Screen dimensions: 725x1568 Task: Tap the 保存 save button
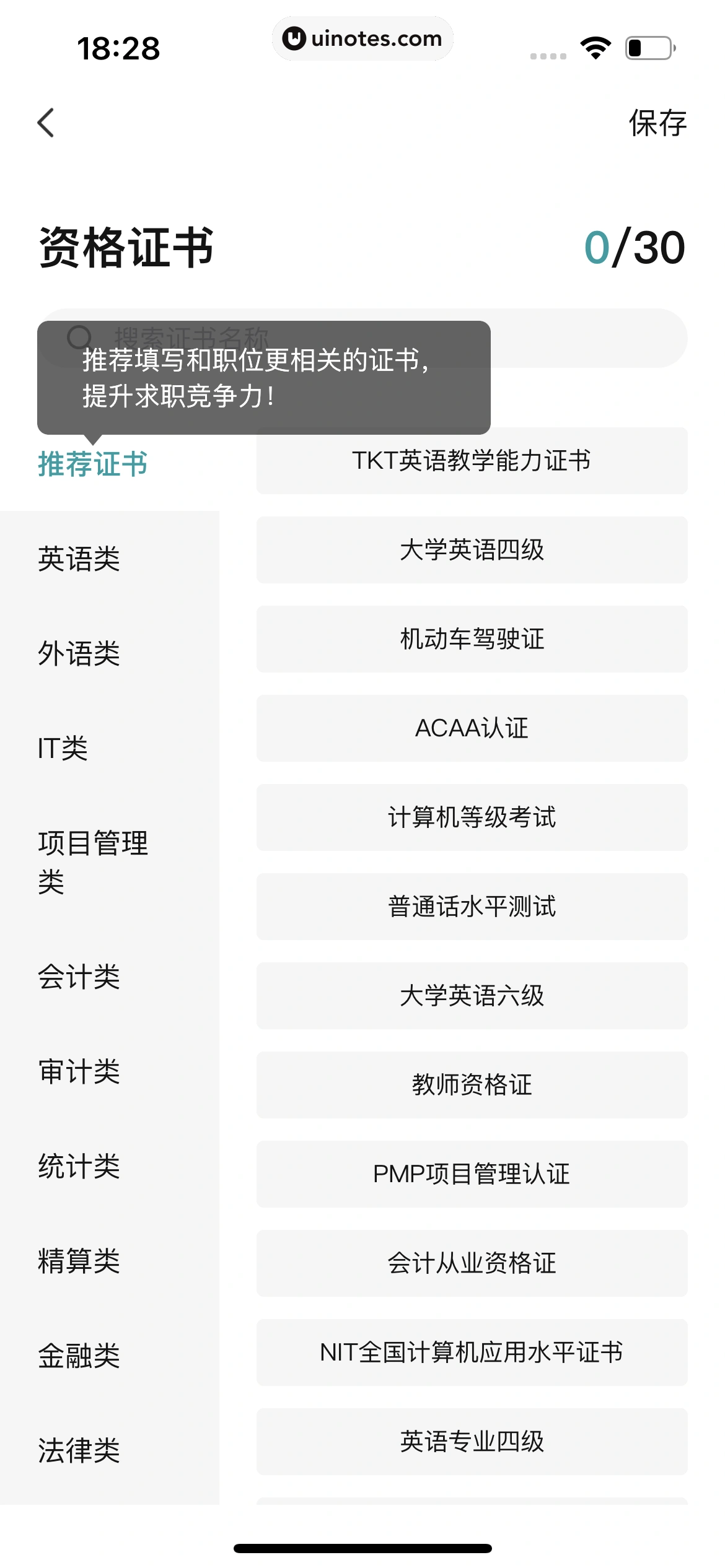click(659, 123)
